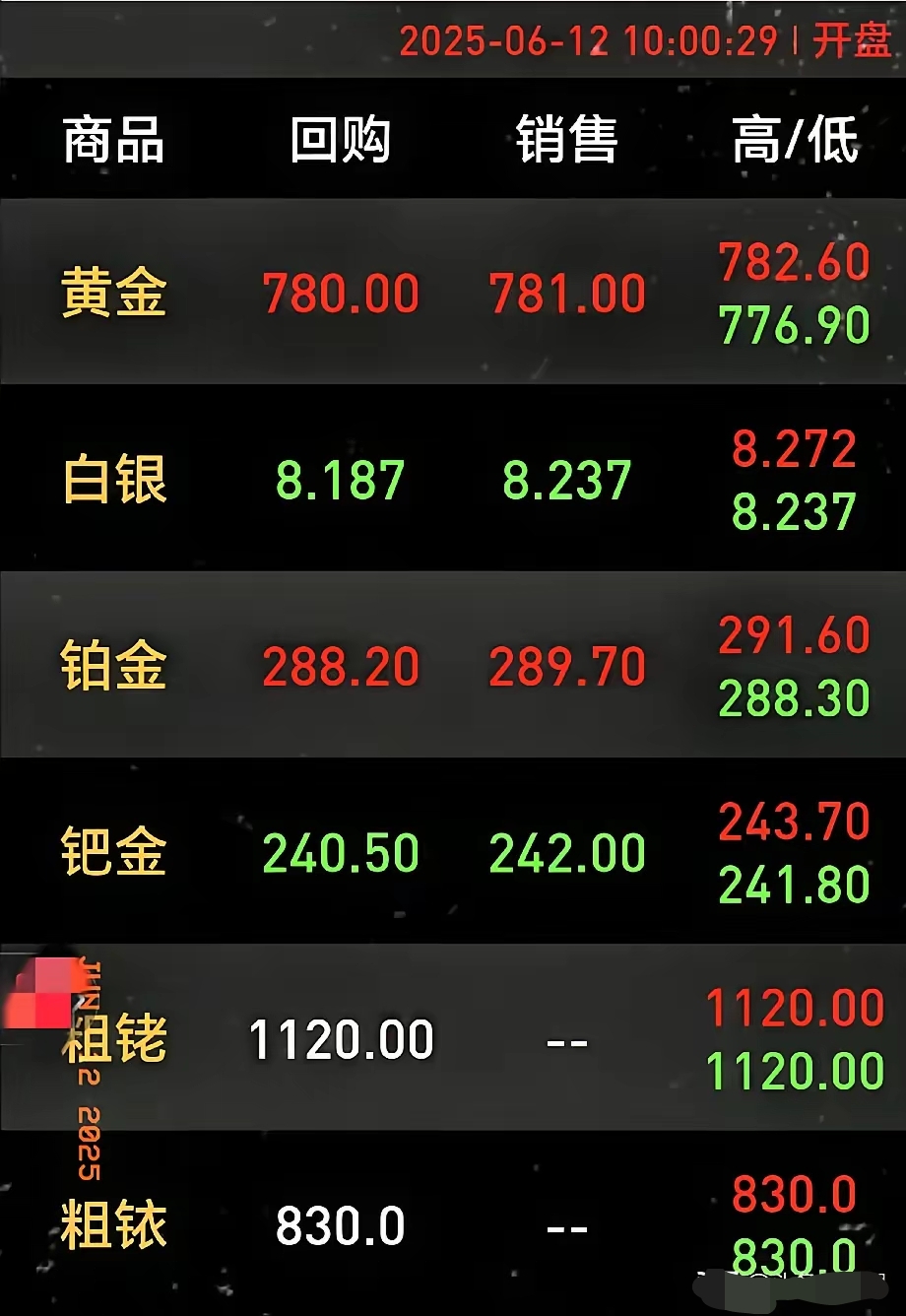906x1316 pixels.
Task: Click gold's selling price 781.00
Action: click(x=566, y=293)
